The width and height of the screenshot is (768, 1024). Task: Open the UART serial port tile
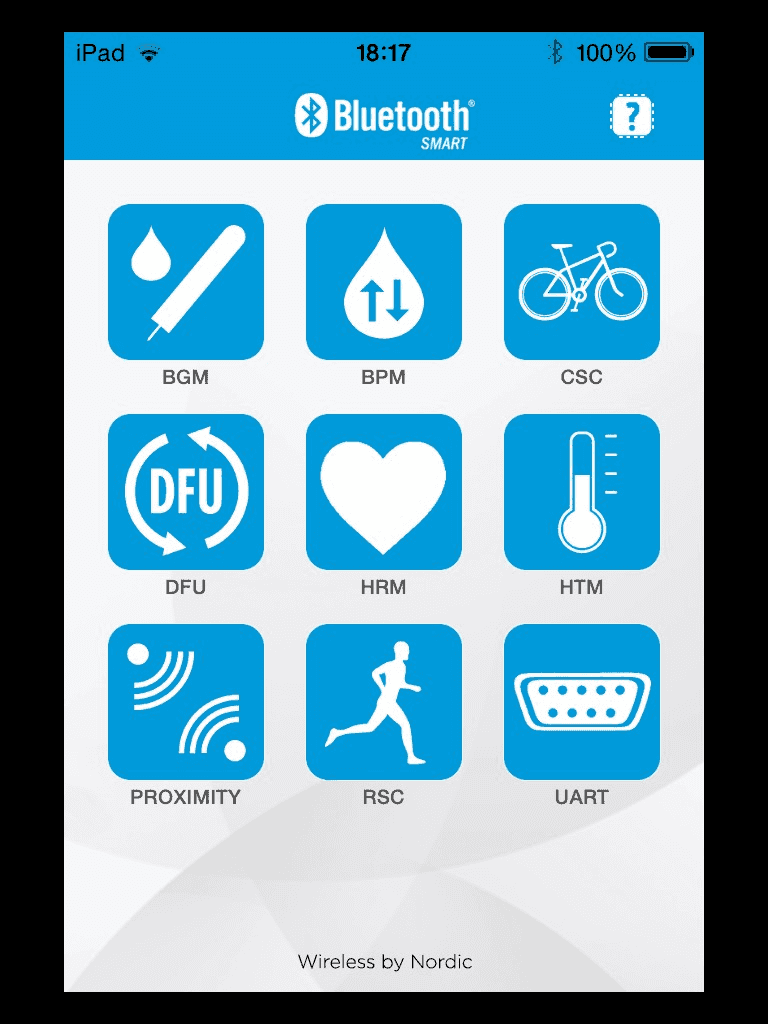(x=582, y=702)
